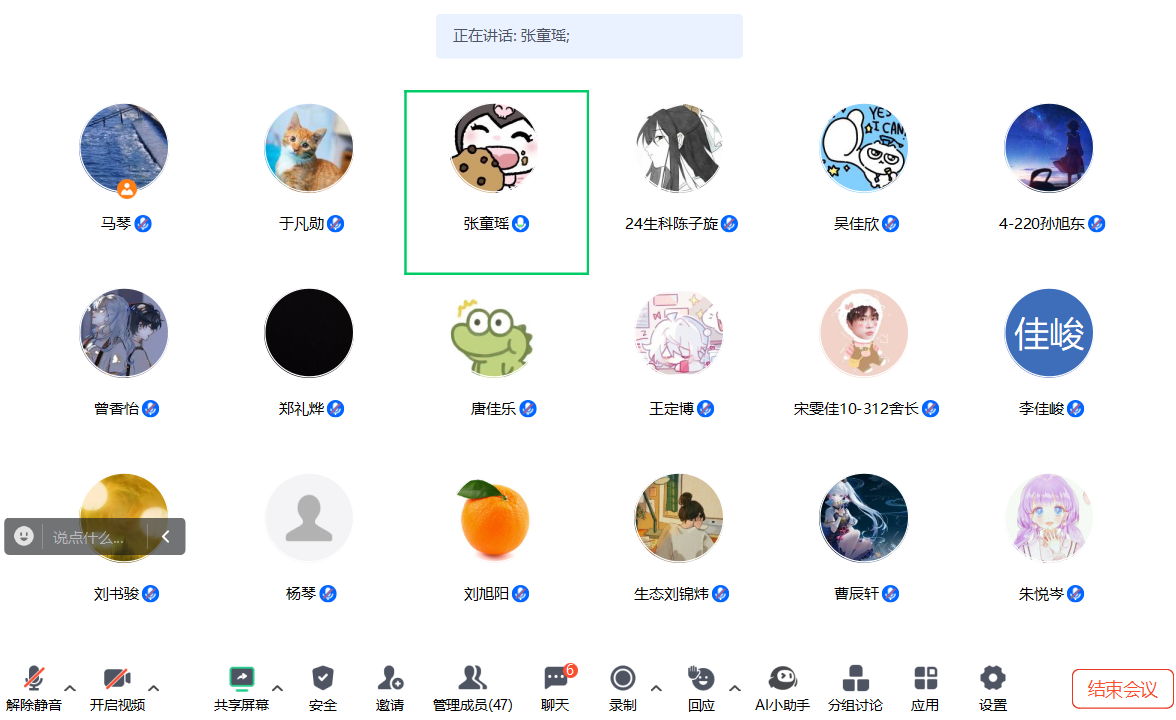Start screen sharing via 共享屏幕
The width and height of the screenshot is (1176, 720).
coord(241,688)
